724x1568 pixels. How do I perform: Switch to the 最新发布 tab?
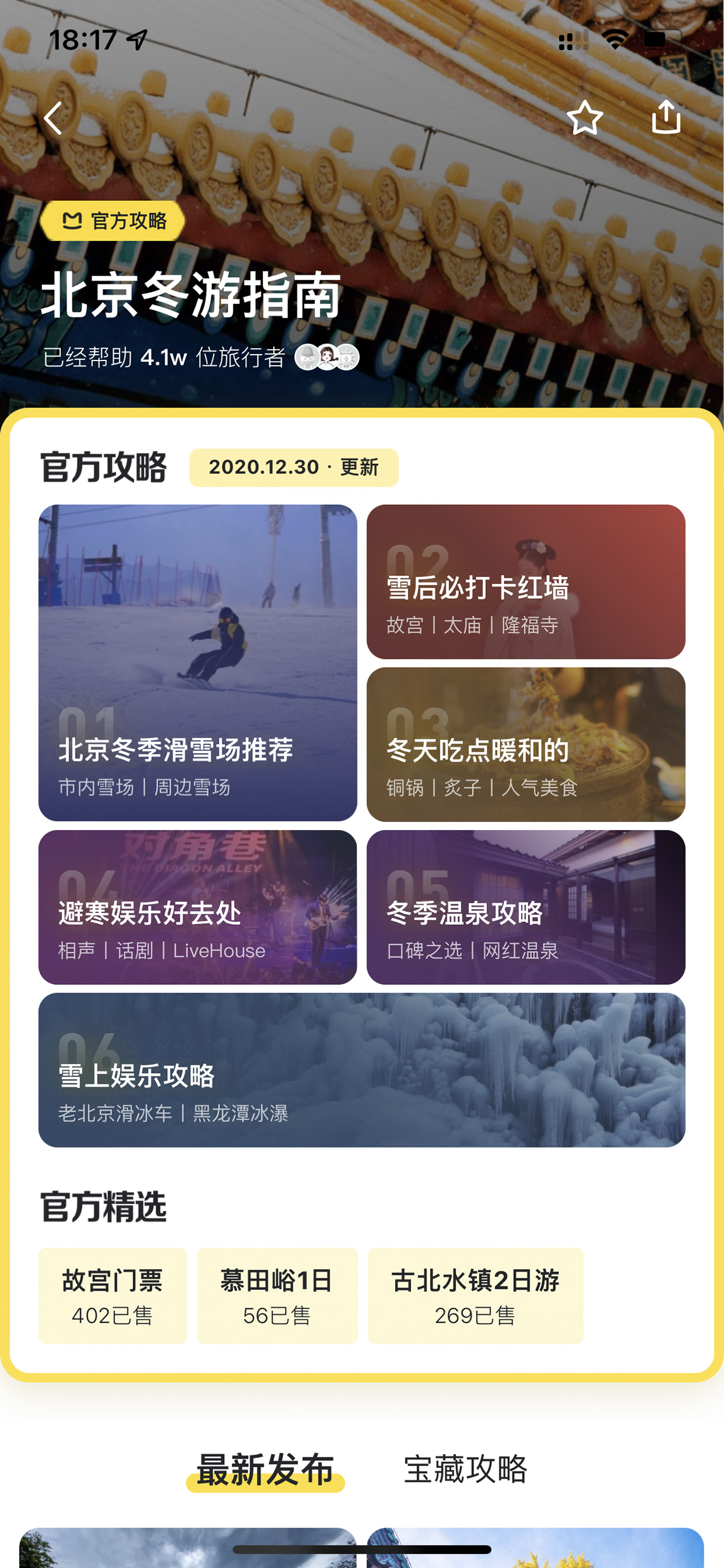265,1470
